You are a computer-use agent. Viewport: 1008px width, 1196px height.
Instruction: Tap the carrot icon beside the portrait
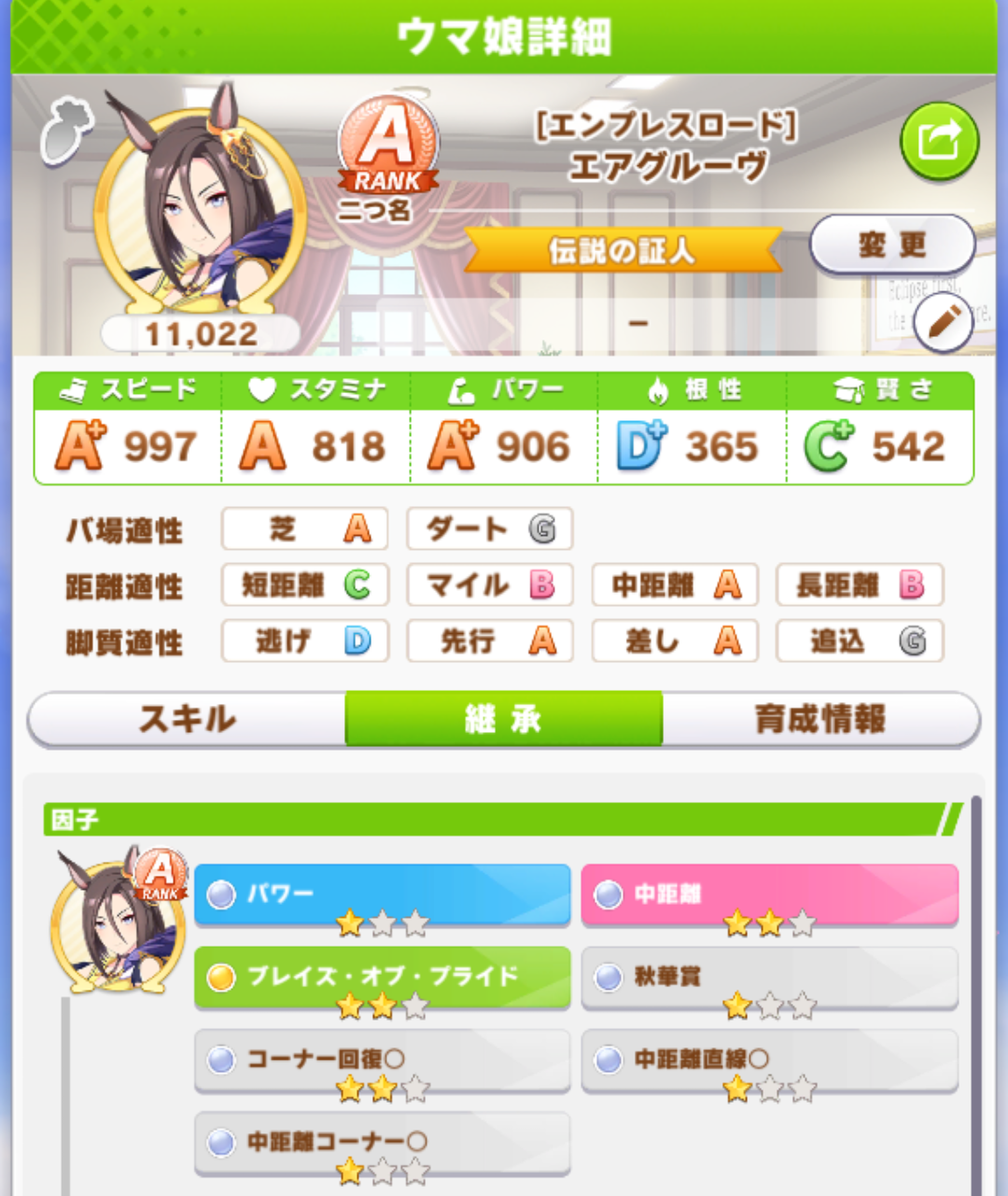tap(65, 131)
